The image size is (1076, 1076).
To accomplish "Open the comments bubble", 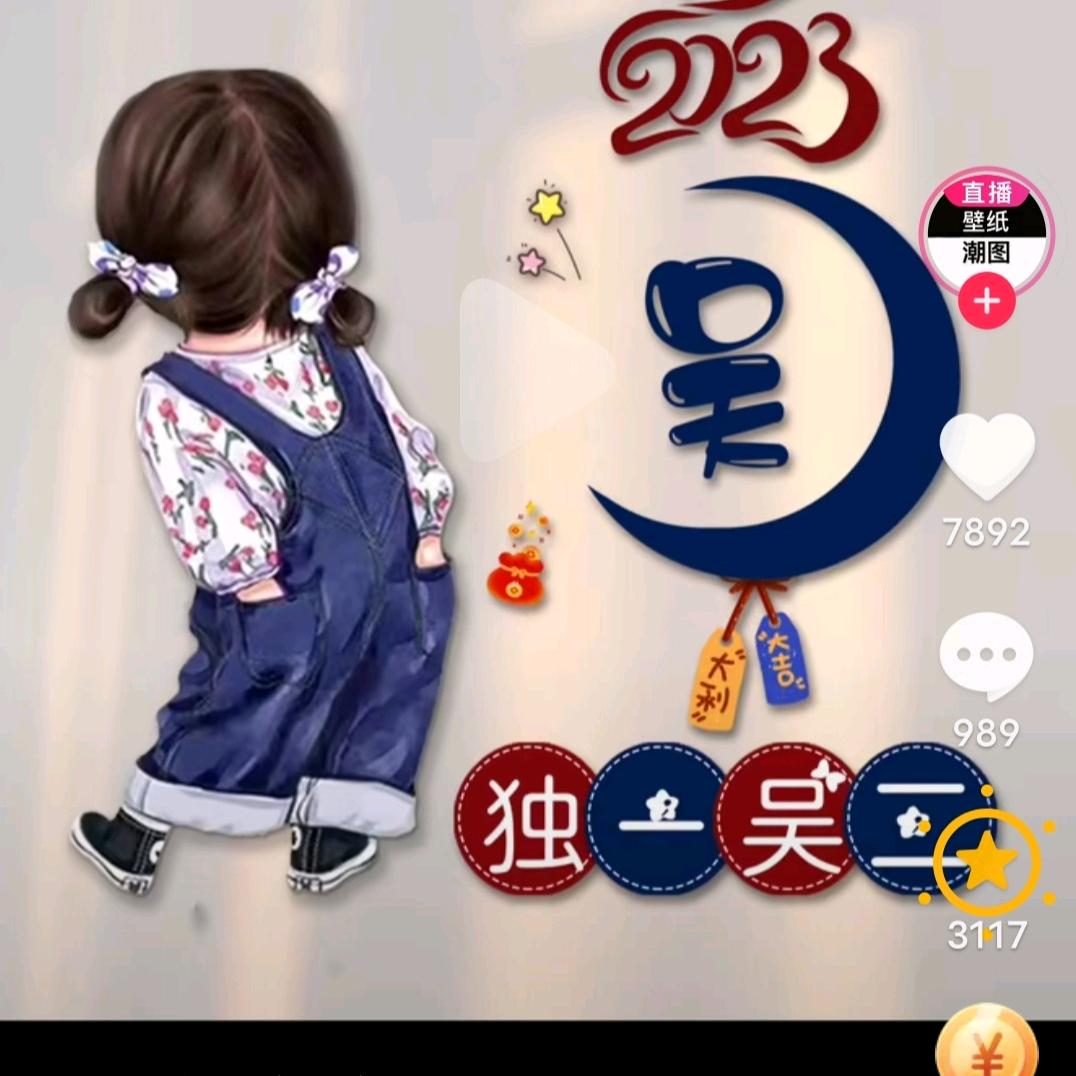I will tap(986, 655).
